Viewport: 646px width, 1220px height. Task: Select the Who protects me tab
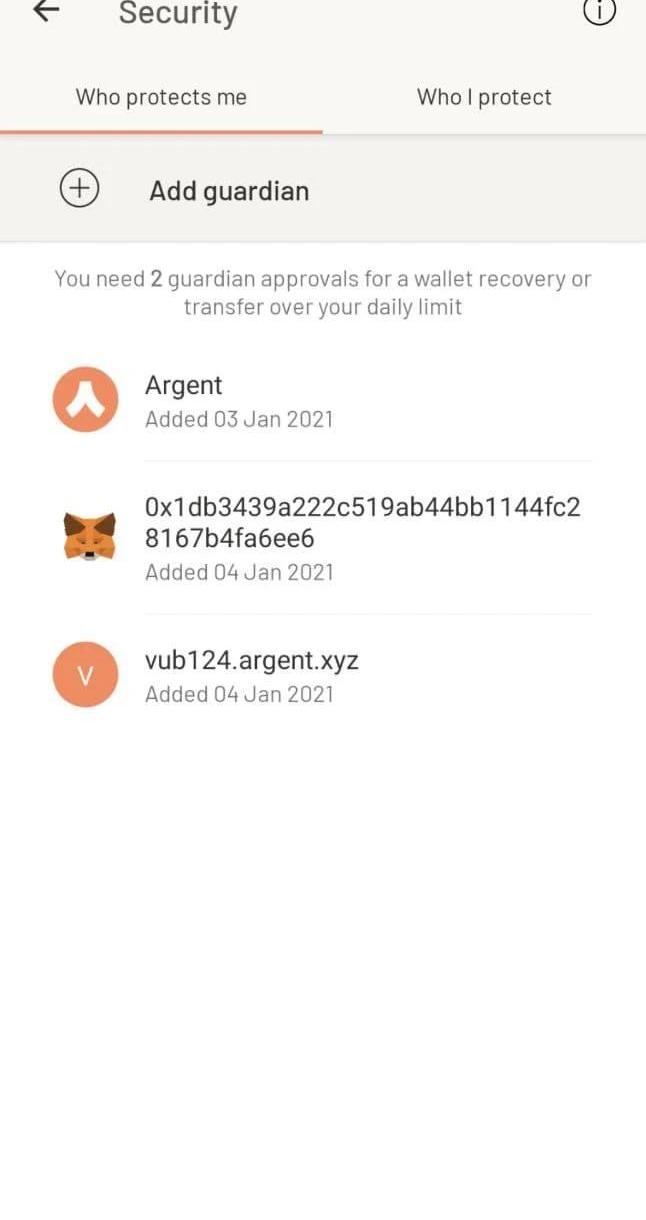pos(161,97)
